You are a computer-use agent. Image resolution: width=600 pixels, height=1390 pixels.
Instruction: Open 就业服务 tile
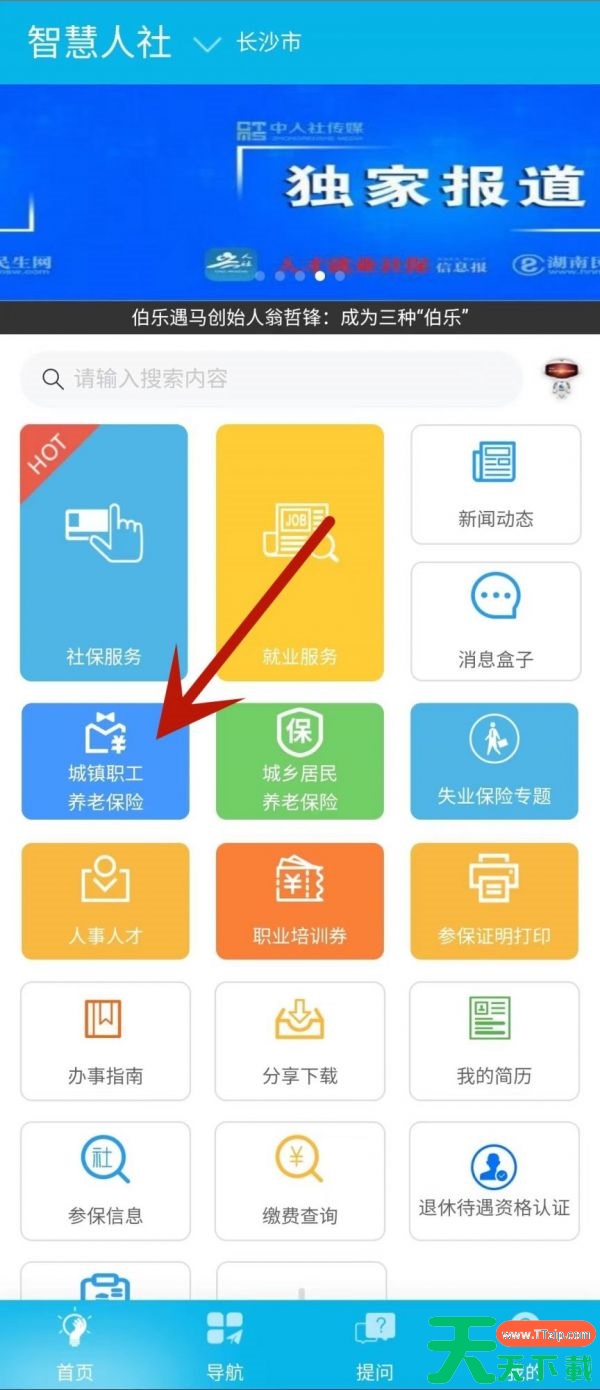300,552
